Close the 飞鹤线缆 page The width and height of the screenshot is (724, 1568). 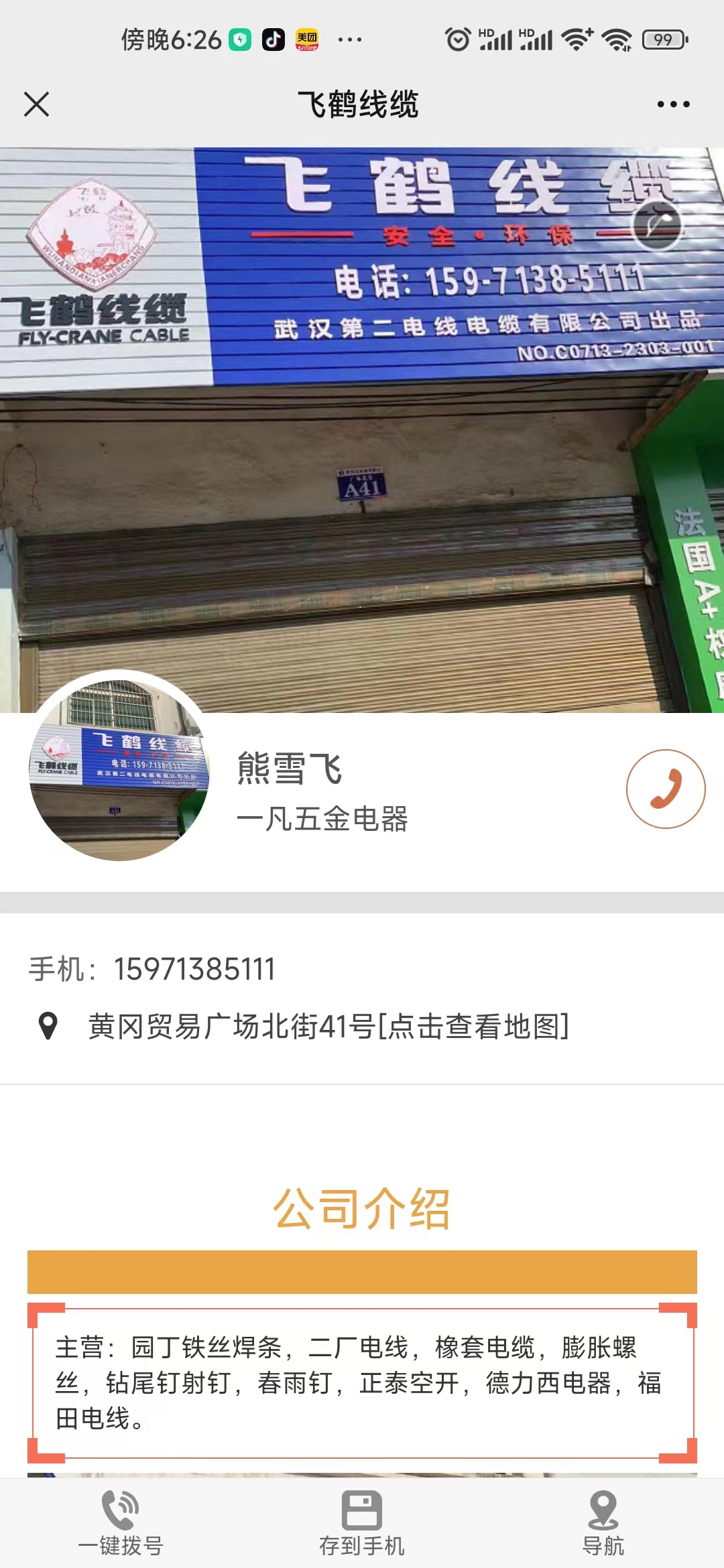tap(36, 105)
